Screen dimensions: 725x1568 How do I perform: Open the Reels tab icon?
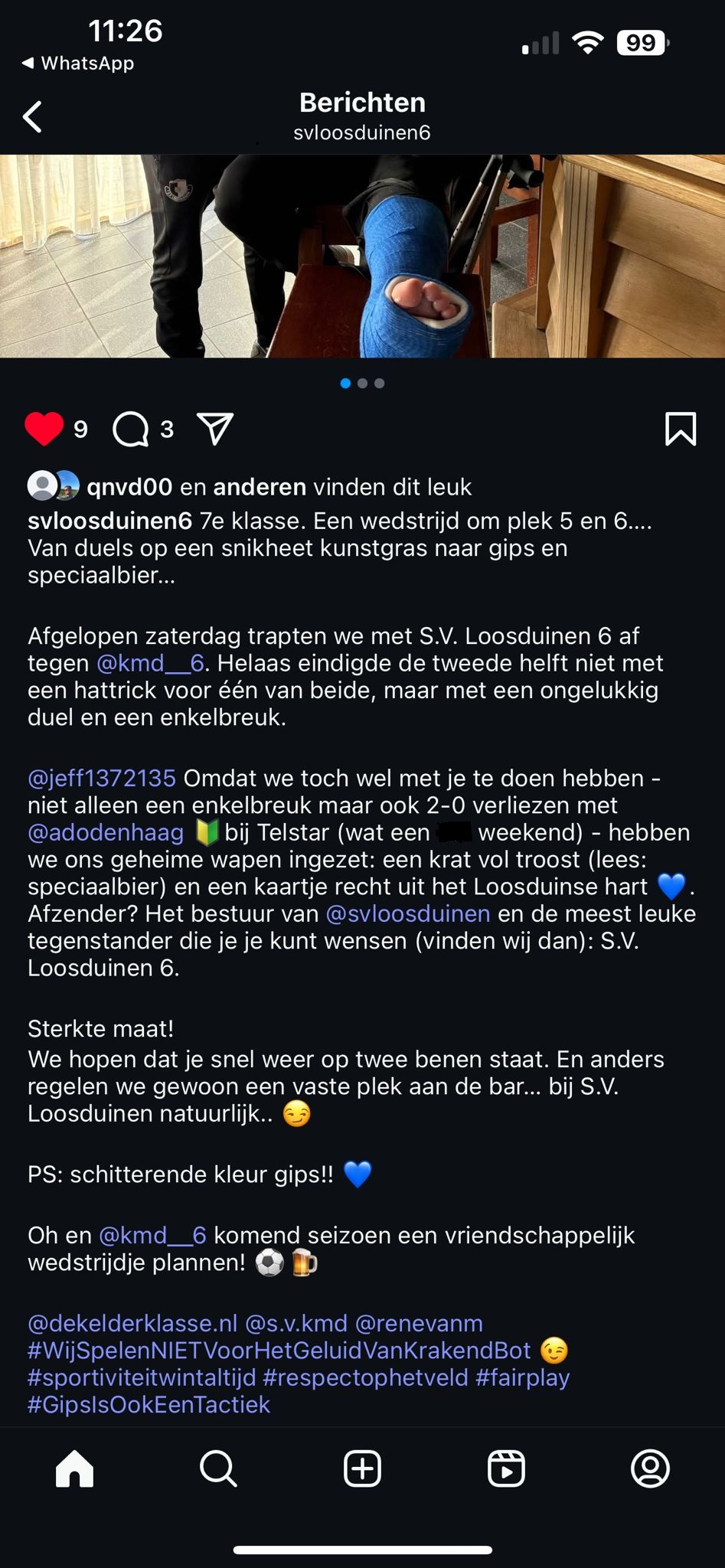[506, 1469]
